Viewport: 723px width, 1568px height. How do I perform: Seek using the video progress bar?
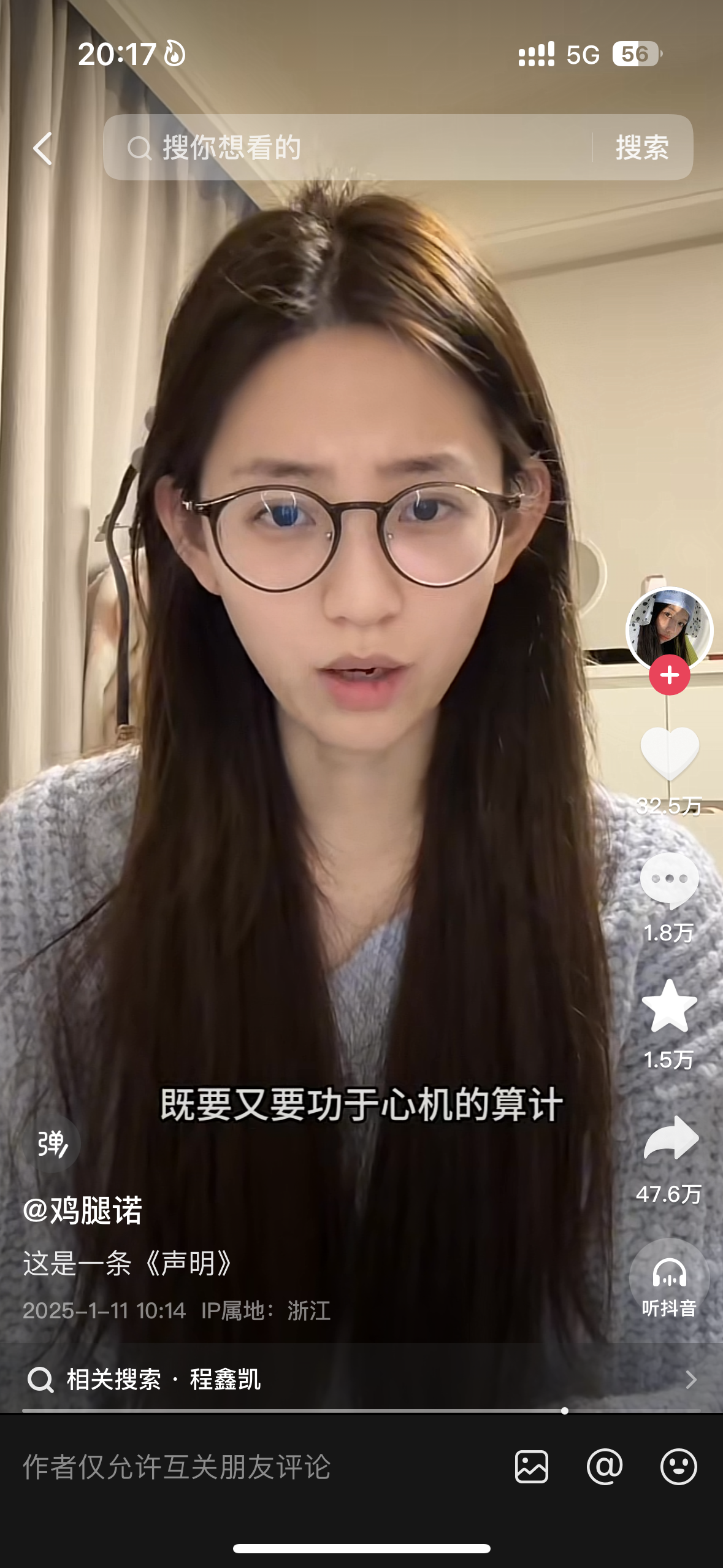point(362,1411)
